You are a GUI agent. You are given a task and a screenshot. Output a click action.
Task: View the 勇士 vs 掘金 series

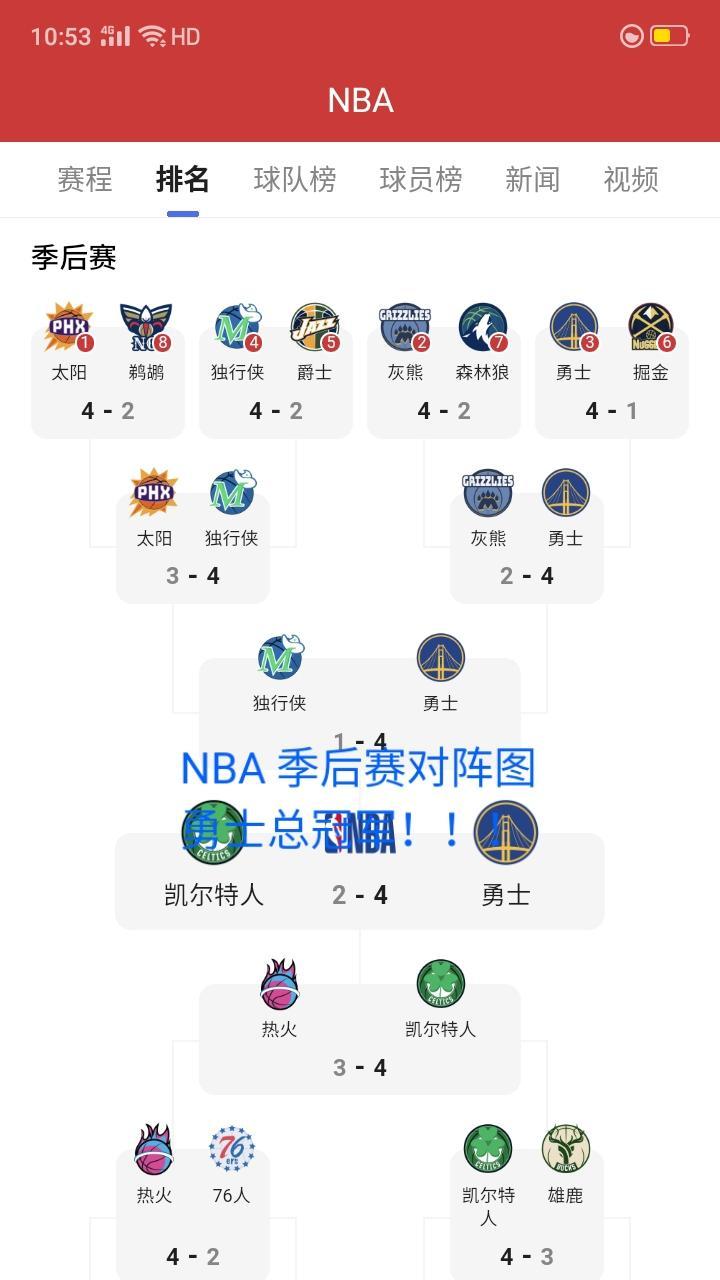click(x=612, y=380)
